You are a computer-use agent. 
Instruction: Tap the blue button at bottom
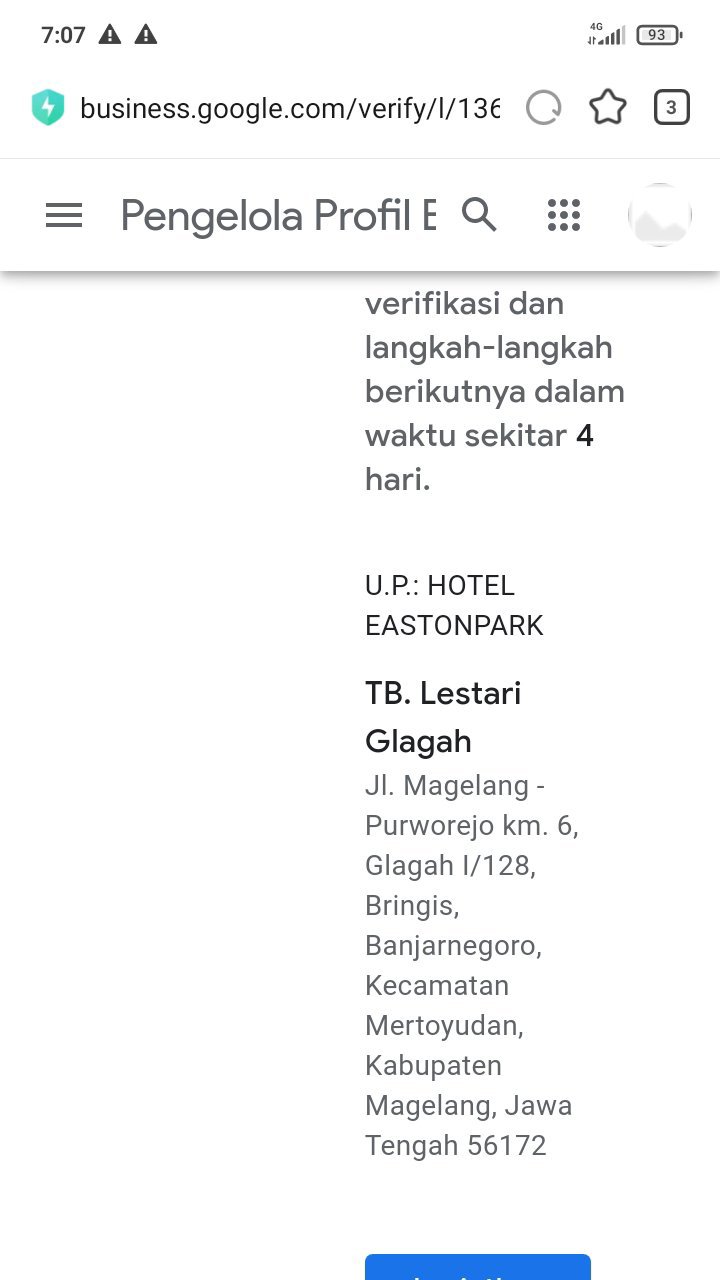point(478,1267)
